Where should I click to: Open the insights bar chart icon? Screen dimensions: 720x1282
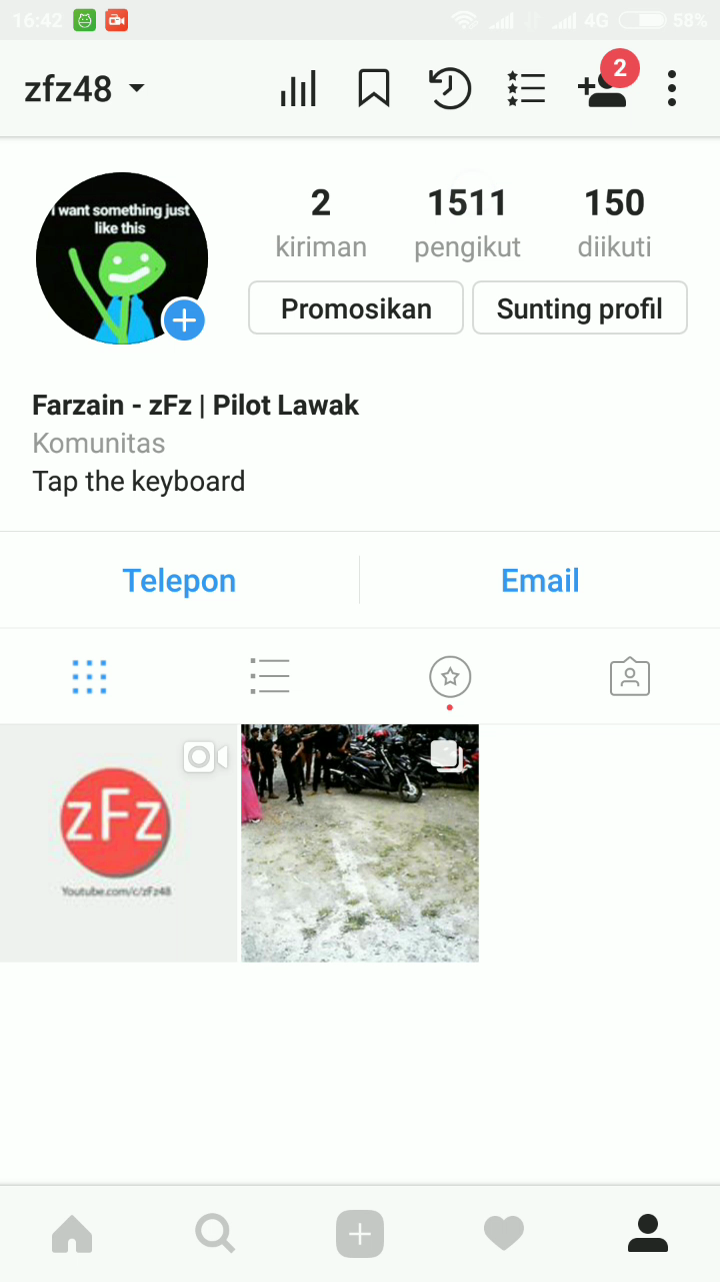pyautogui.click(x=298, y=89)
